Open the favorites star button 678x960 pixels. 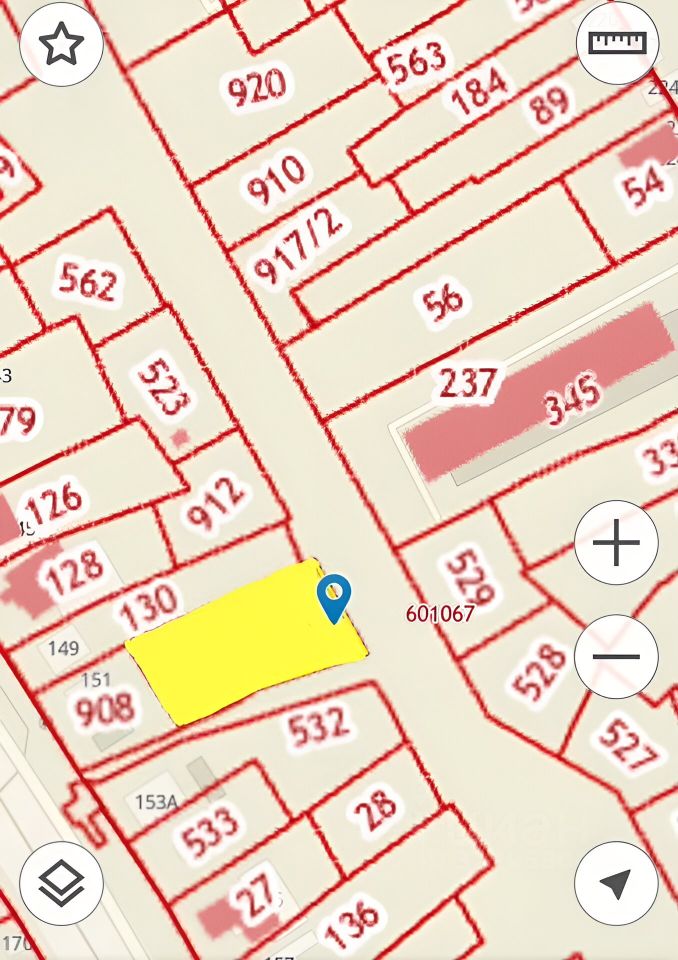coord(62,45)
